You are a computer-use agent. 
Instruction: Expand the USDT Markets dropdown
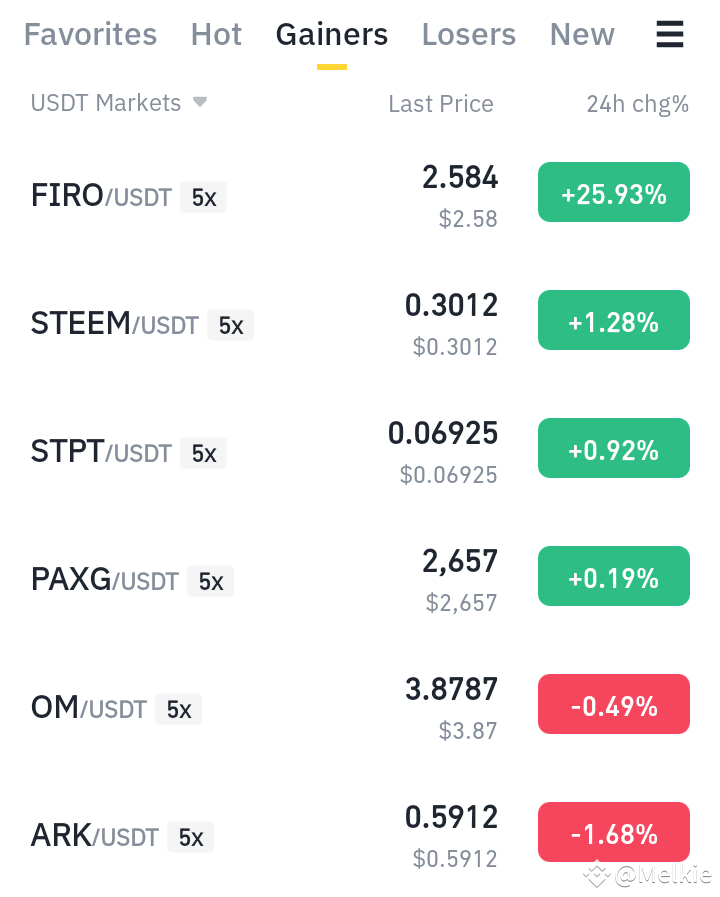tap(119, 103)
